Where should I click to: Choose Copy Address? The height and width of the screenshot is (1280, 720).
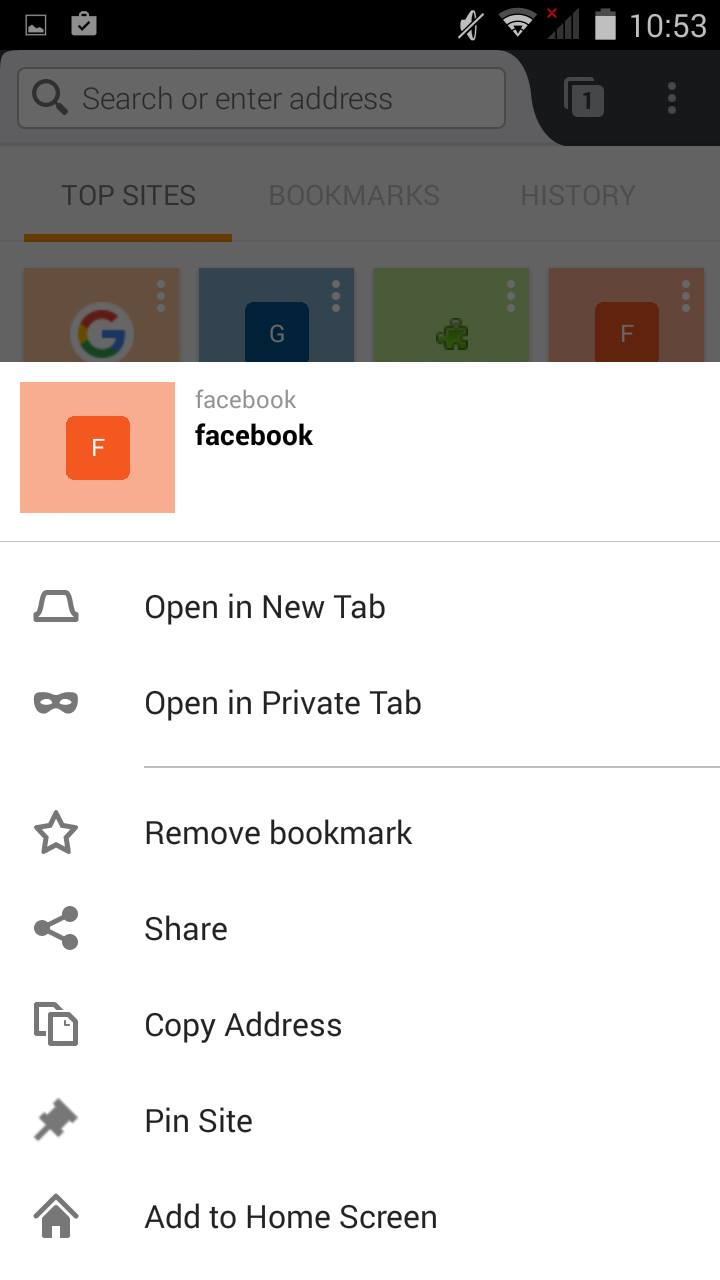pyautogui.click(x=360, y=1025)
